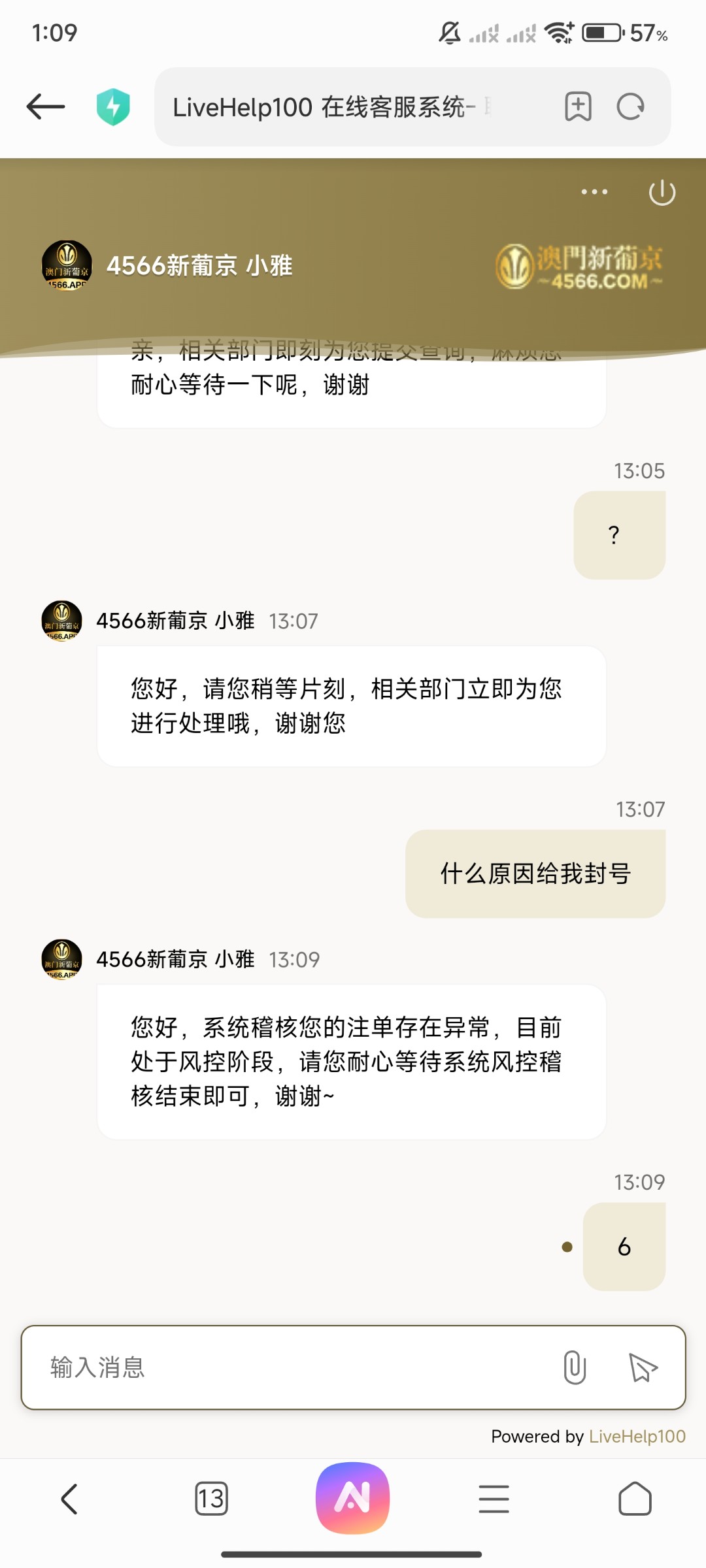Tap the page refresh icon in address bar
This screenshot has height=1568, width=706.
click(x=629, y=106)
